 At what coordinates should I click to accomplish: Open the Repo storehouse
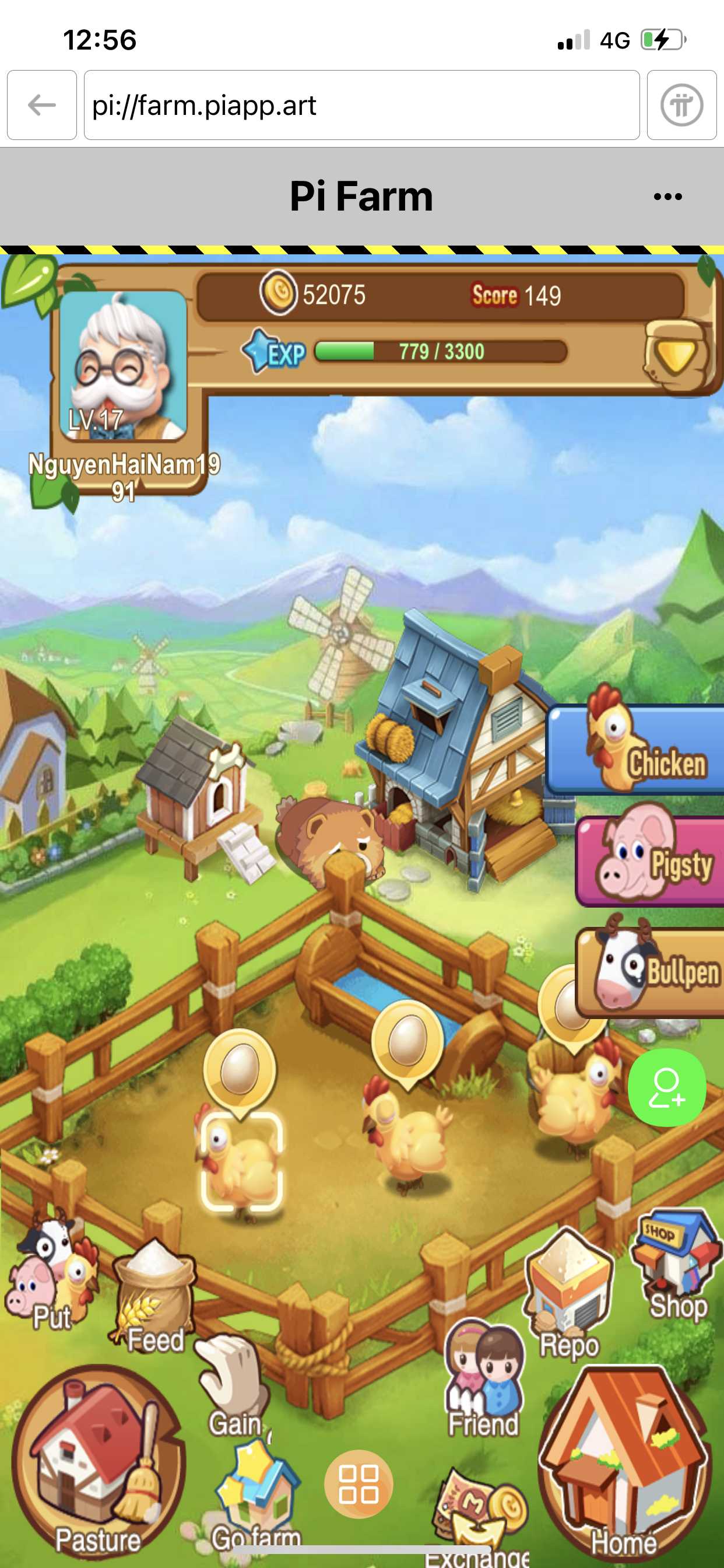click(x=569, y=1293)
